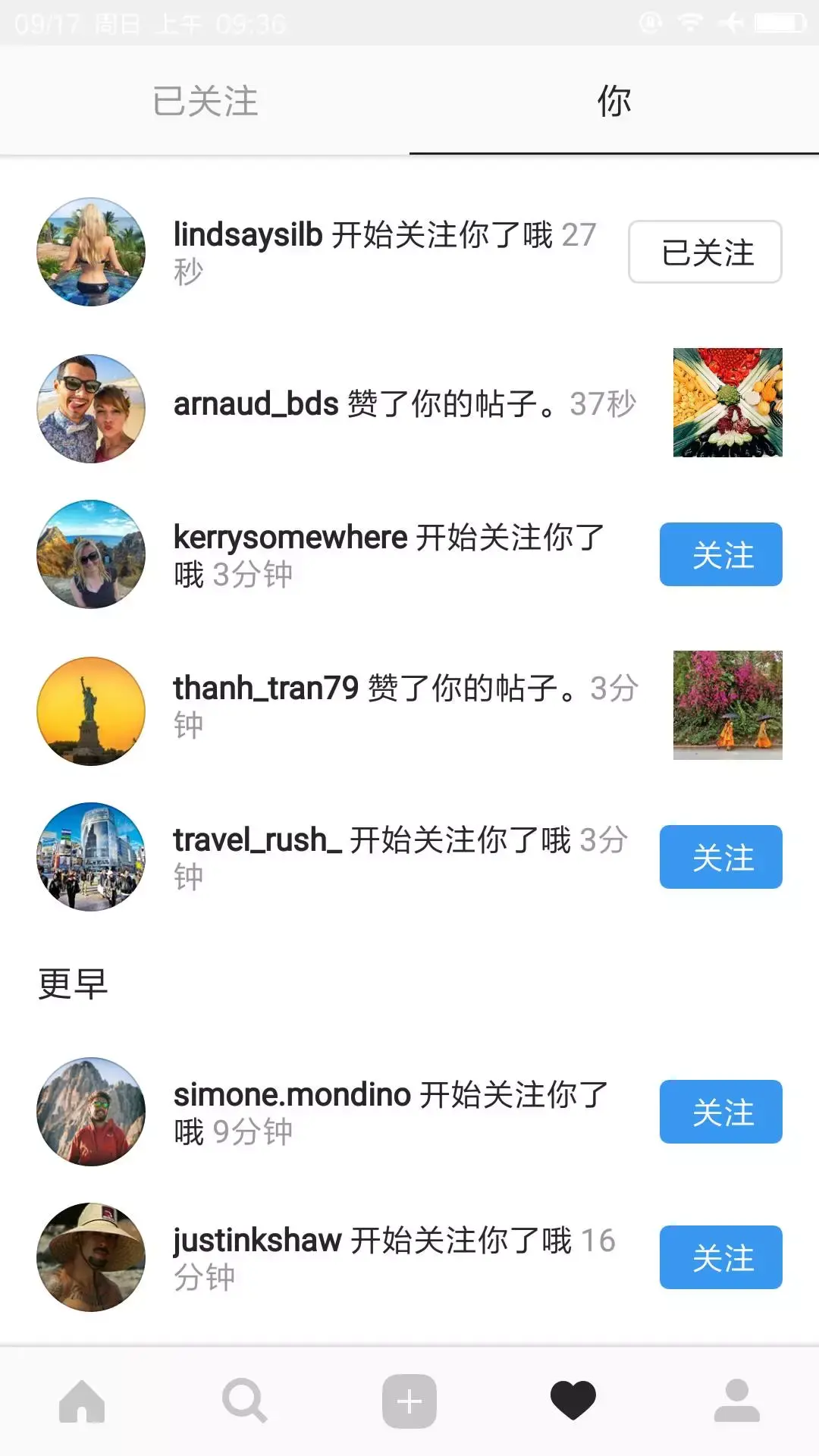This screenshot has width=819, height=1456.
Task: Follow kerrysomewhere back
Action: 720,554
